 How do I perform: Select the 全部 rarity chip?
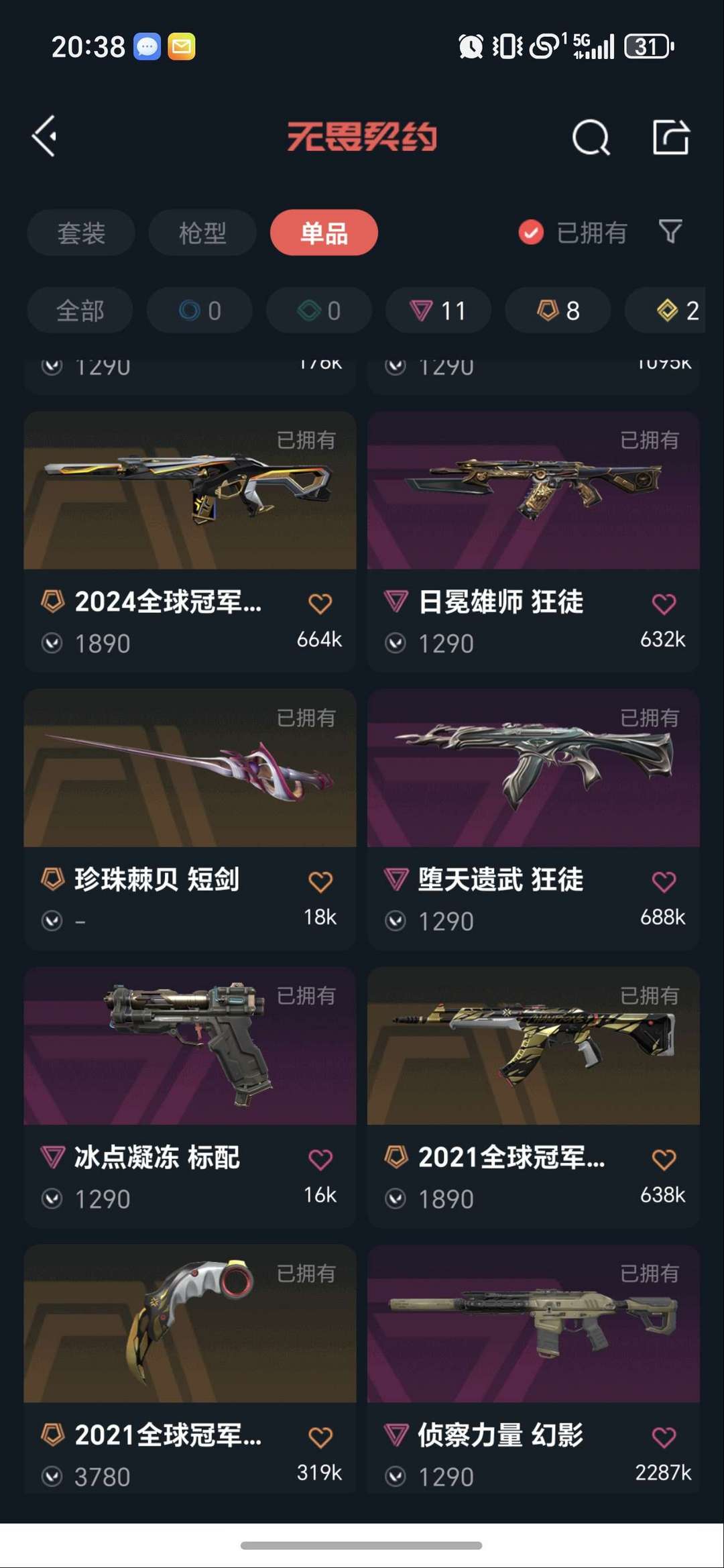click(x=80, y=311)
